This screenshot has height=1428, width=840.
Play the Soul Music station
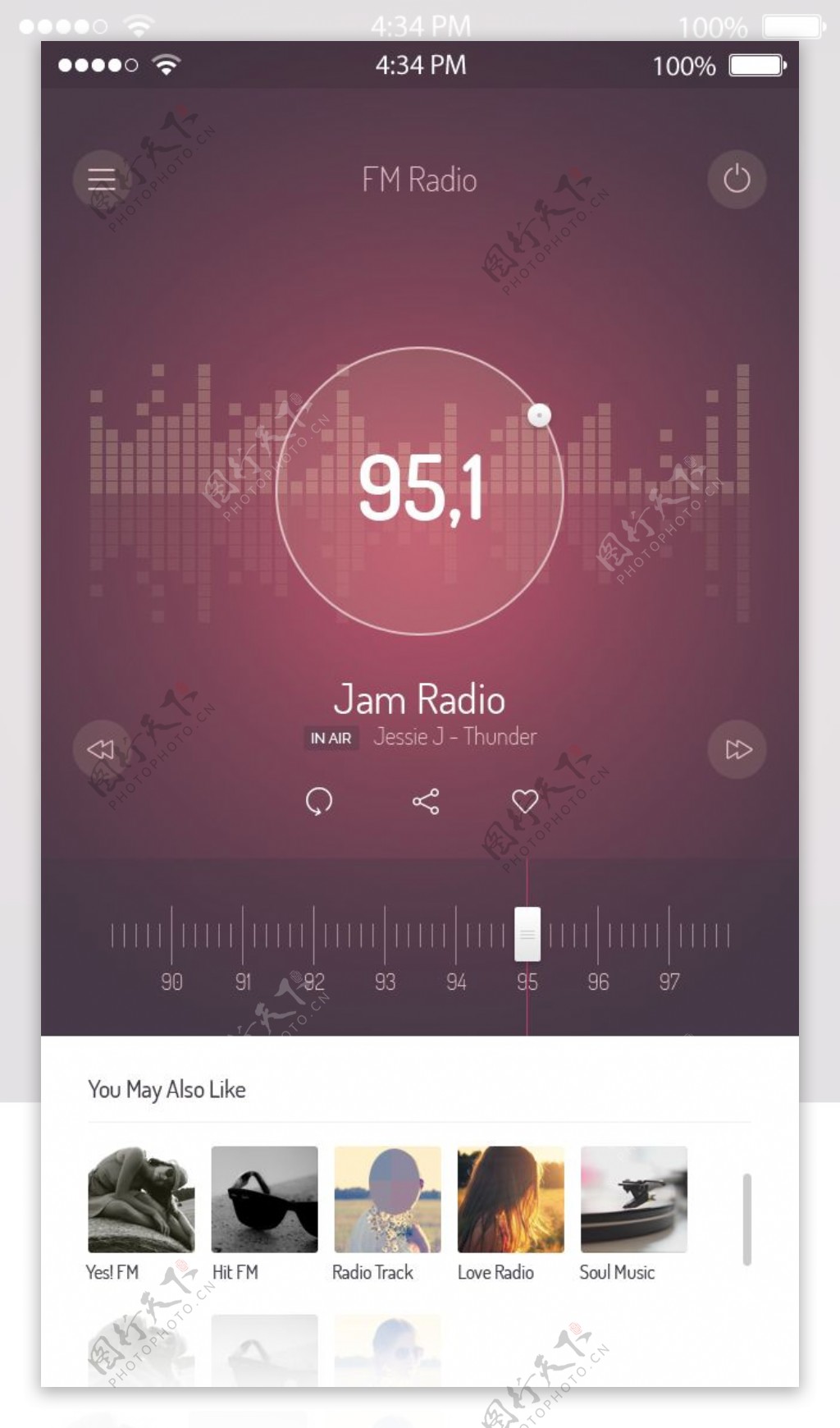[x=633, y=1199]
